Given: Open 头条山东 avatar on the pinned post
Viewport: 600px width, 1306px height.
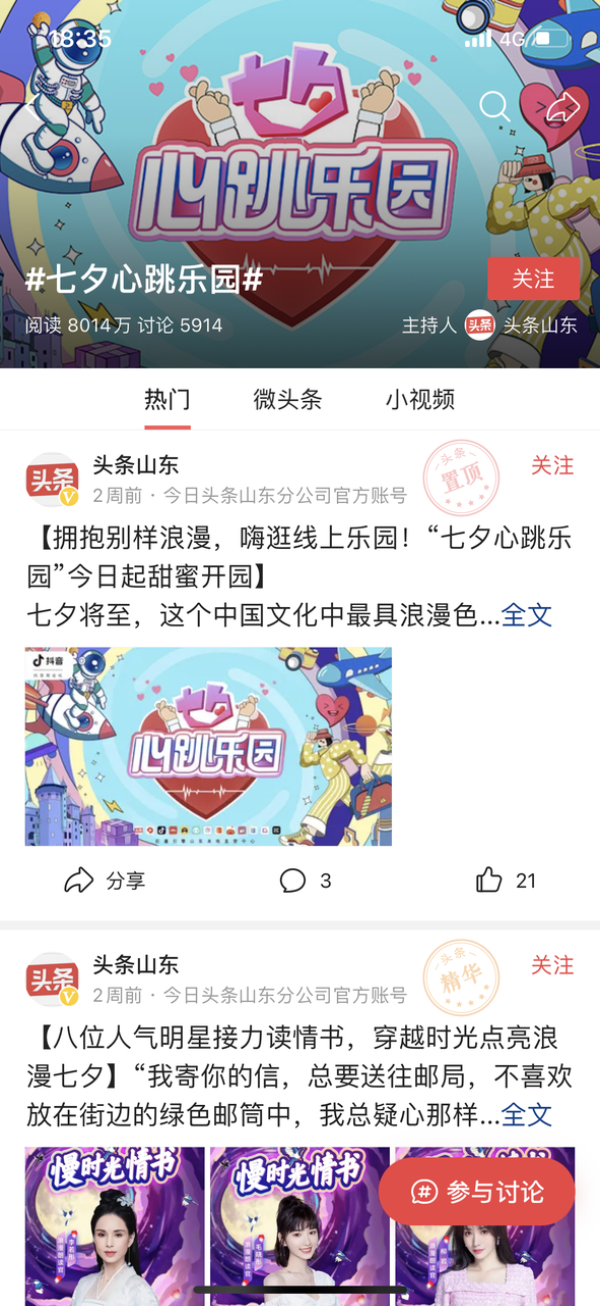Looking at the screenshot, I should pos(52,479).
